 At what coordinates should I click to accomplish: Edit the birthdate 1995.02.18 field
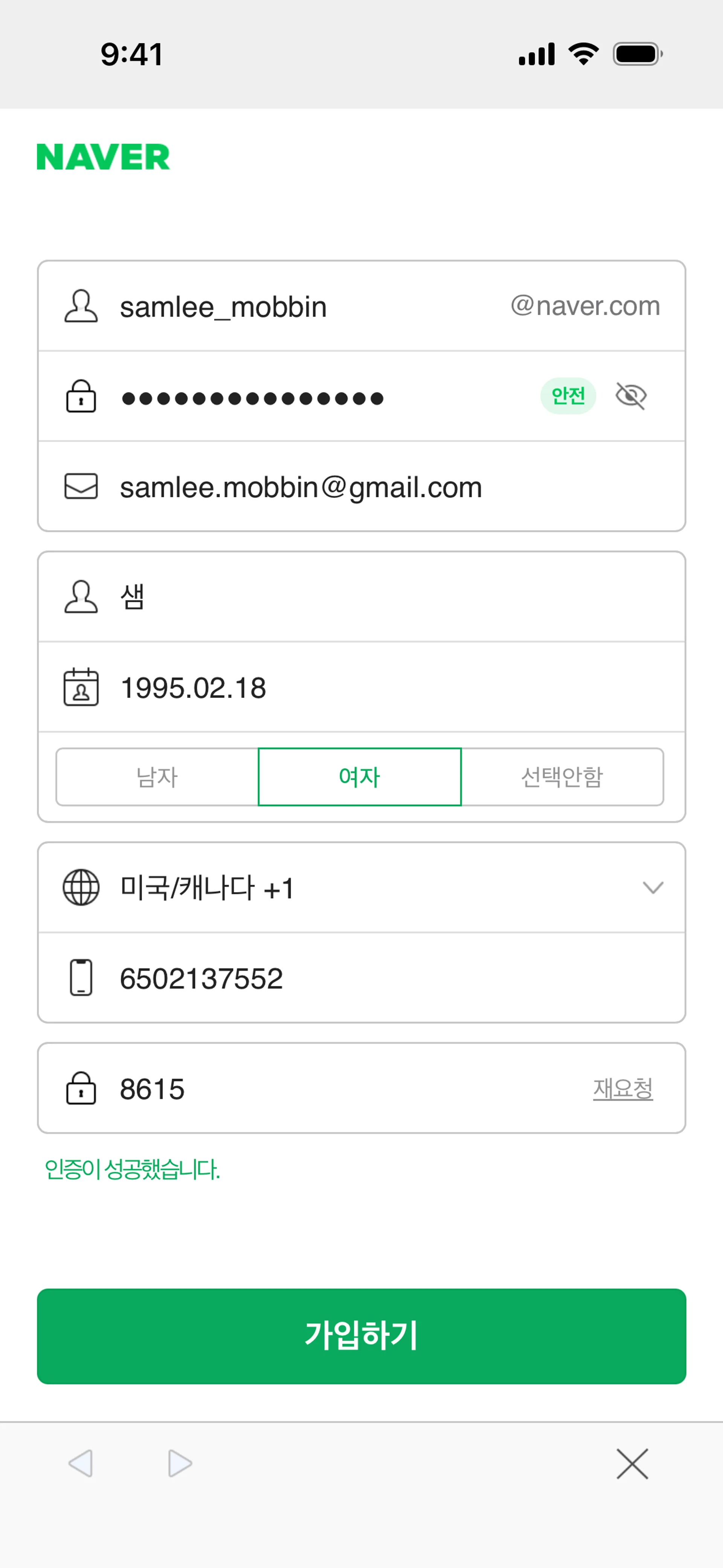coord(361,687)
